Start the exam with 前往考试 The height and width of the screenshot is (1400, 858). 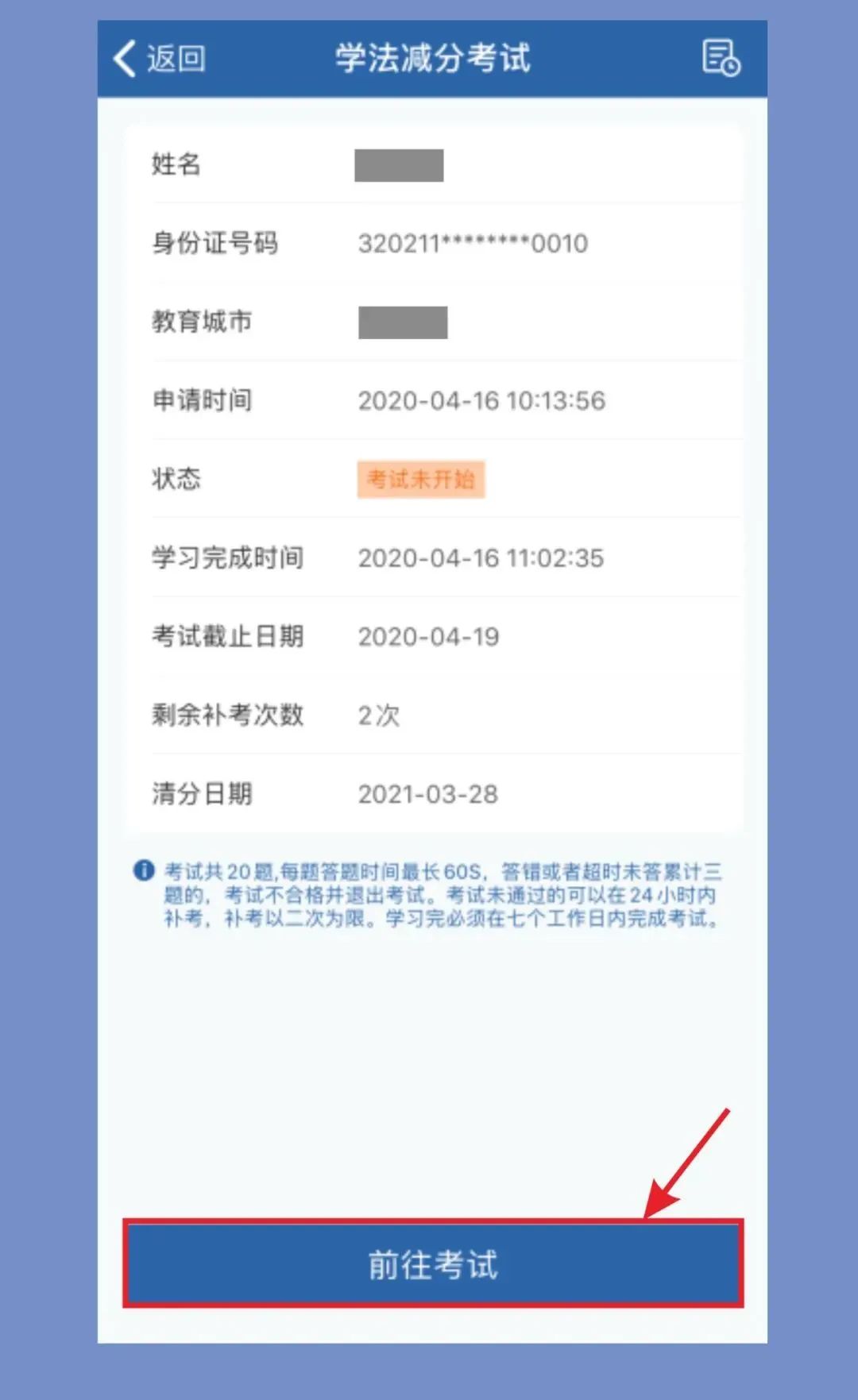(x=433, y=1263)
